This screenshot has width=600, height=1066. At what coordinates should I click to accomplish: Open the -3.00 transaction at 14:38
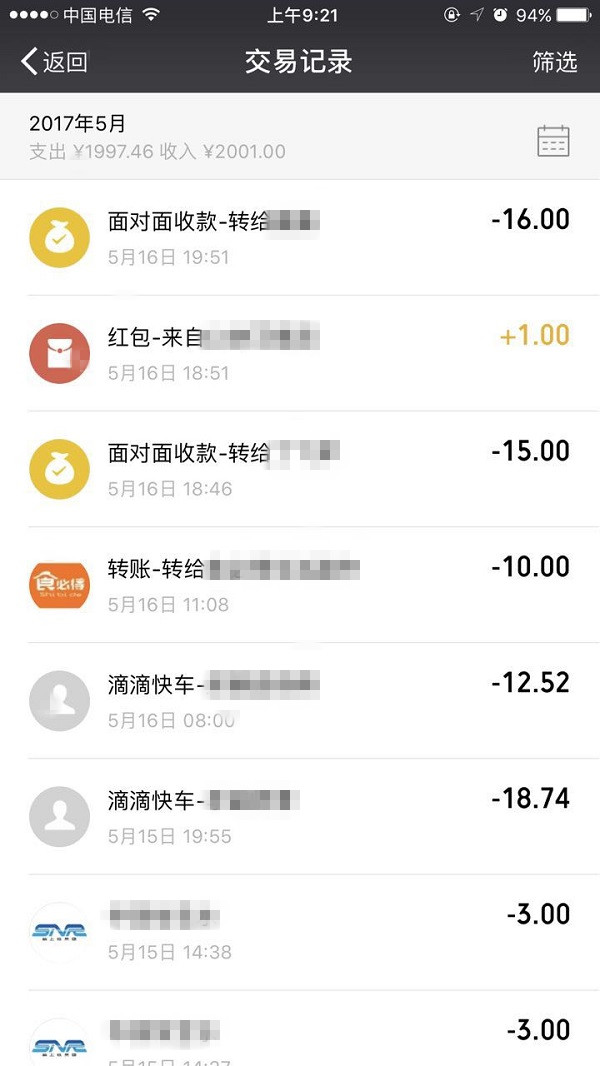[300, 932]
